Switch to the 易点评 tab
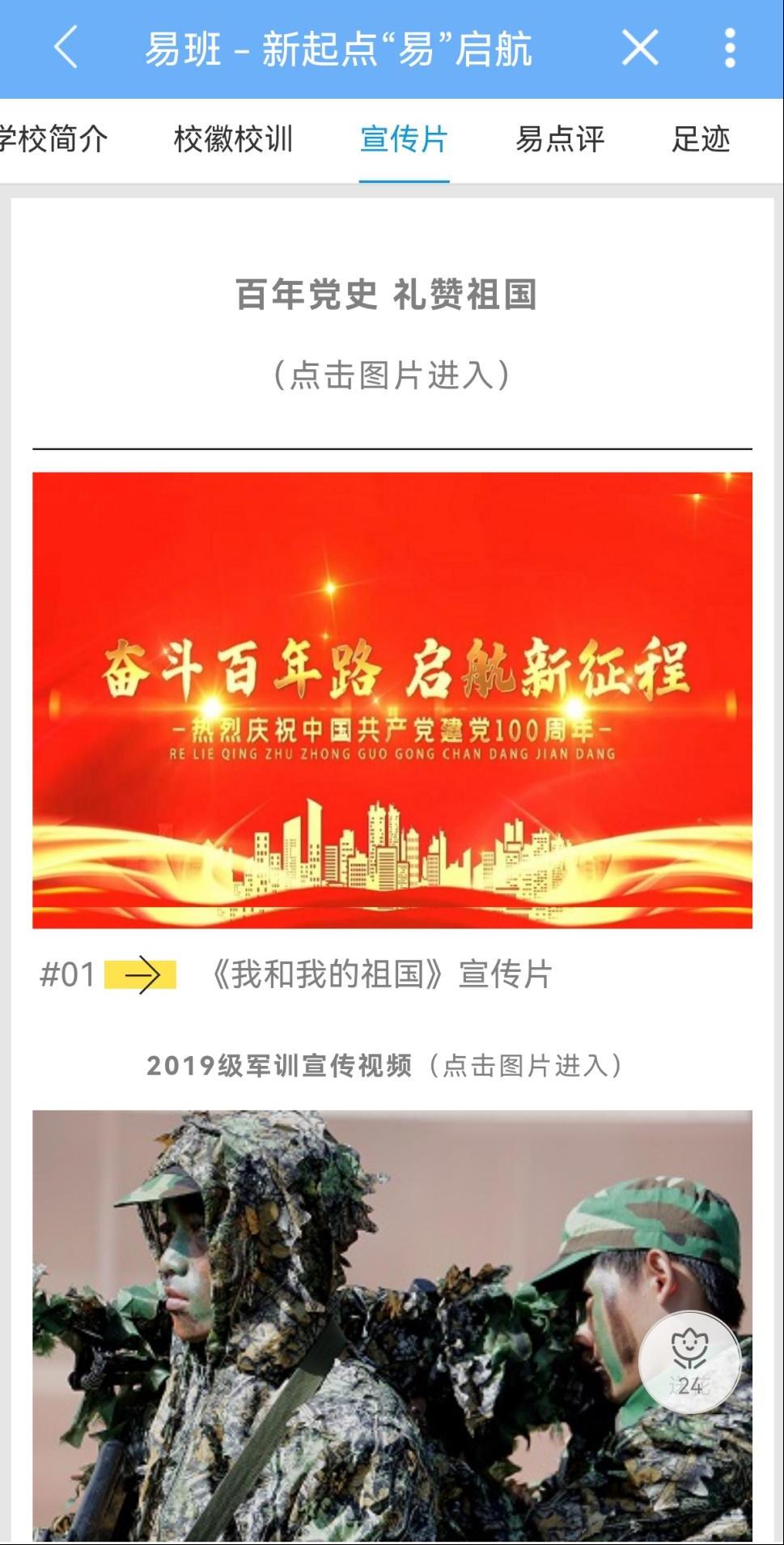The width and height of the screenshot is (784, 1545). click(560, 139)
